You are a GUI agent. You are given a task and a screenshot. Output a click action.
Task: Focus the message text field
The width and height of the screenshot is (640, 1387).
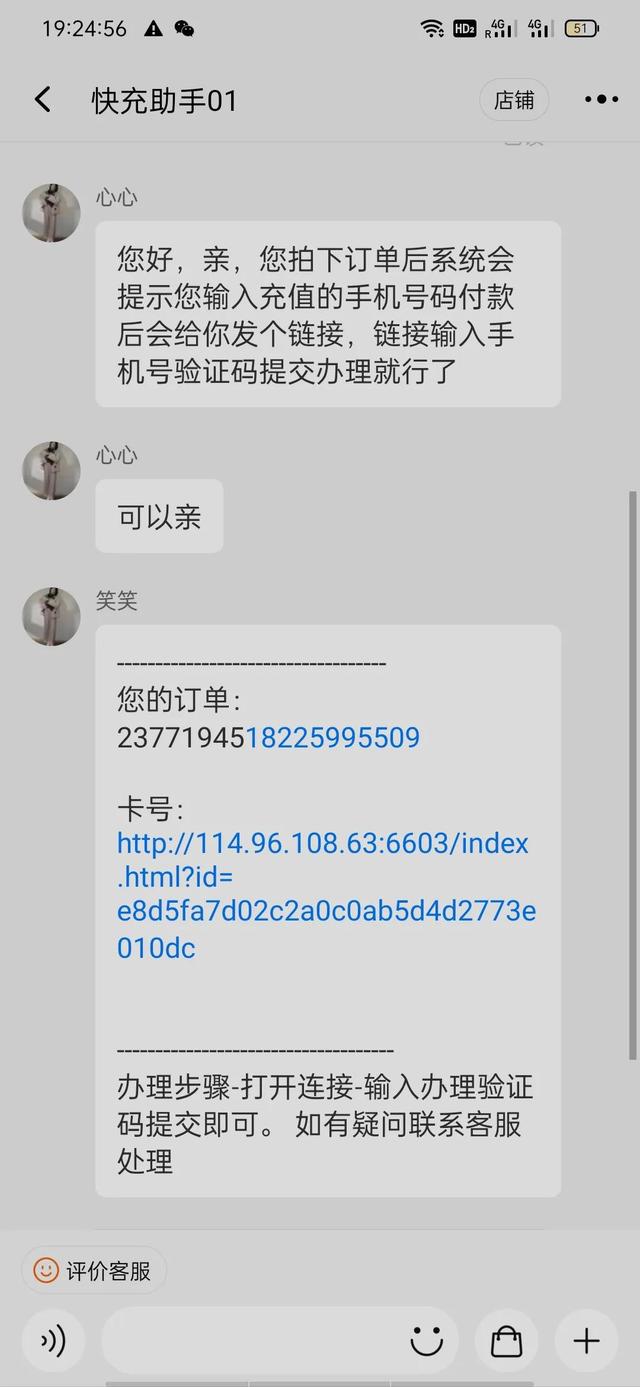coord(250,1341)
